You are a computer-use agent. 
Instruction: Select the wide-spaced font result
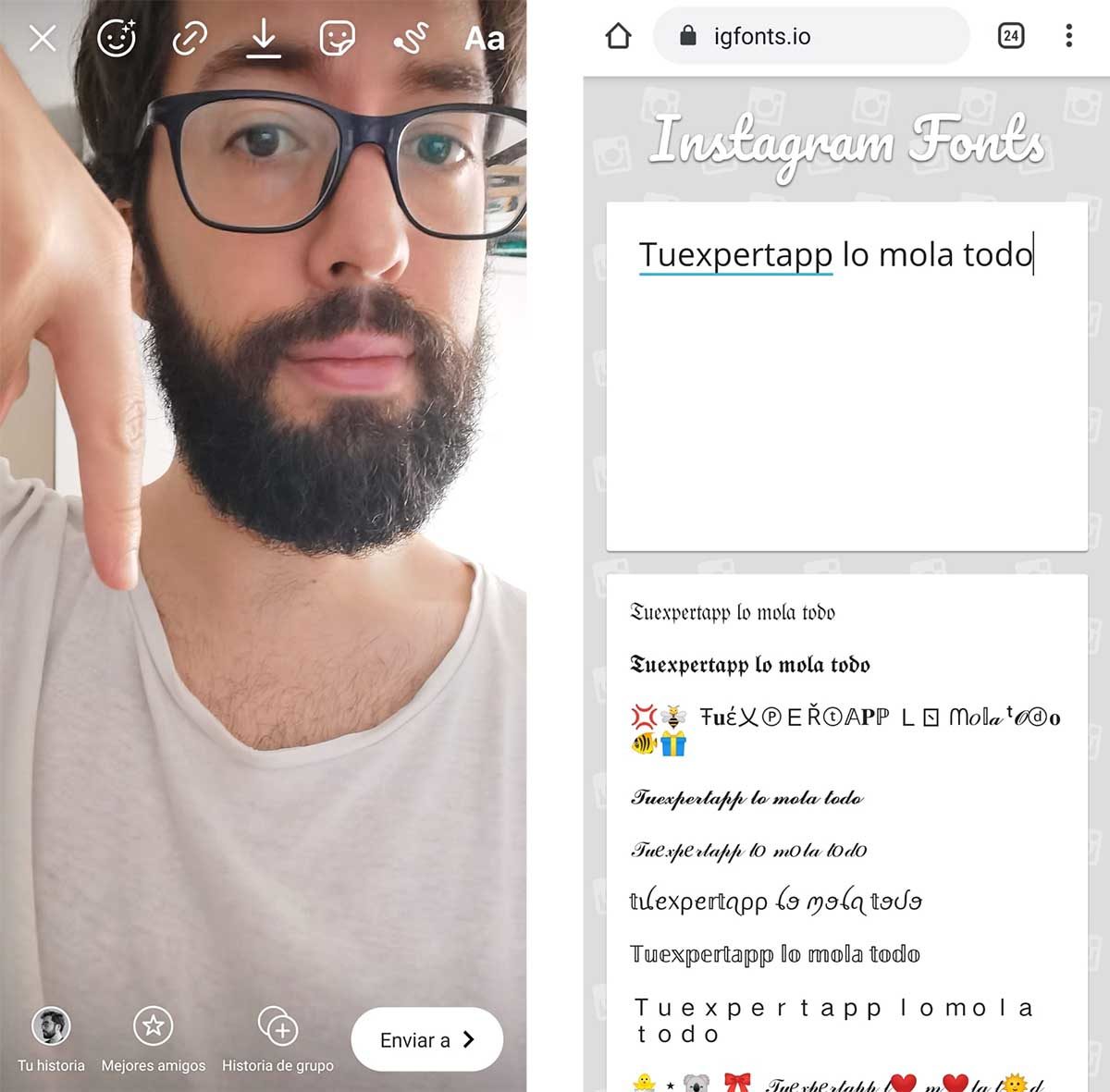tap(832, 1020)
